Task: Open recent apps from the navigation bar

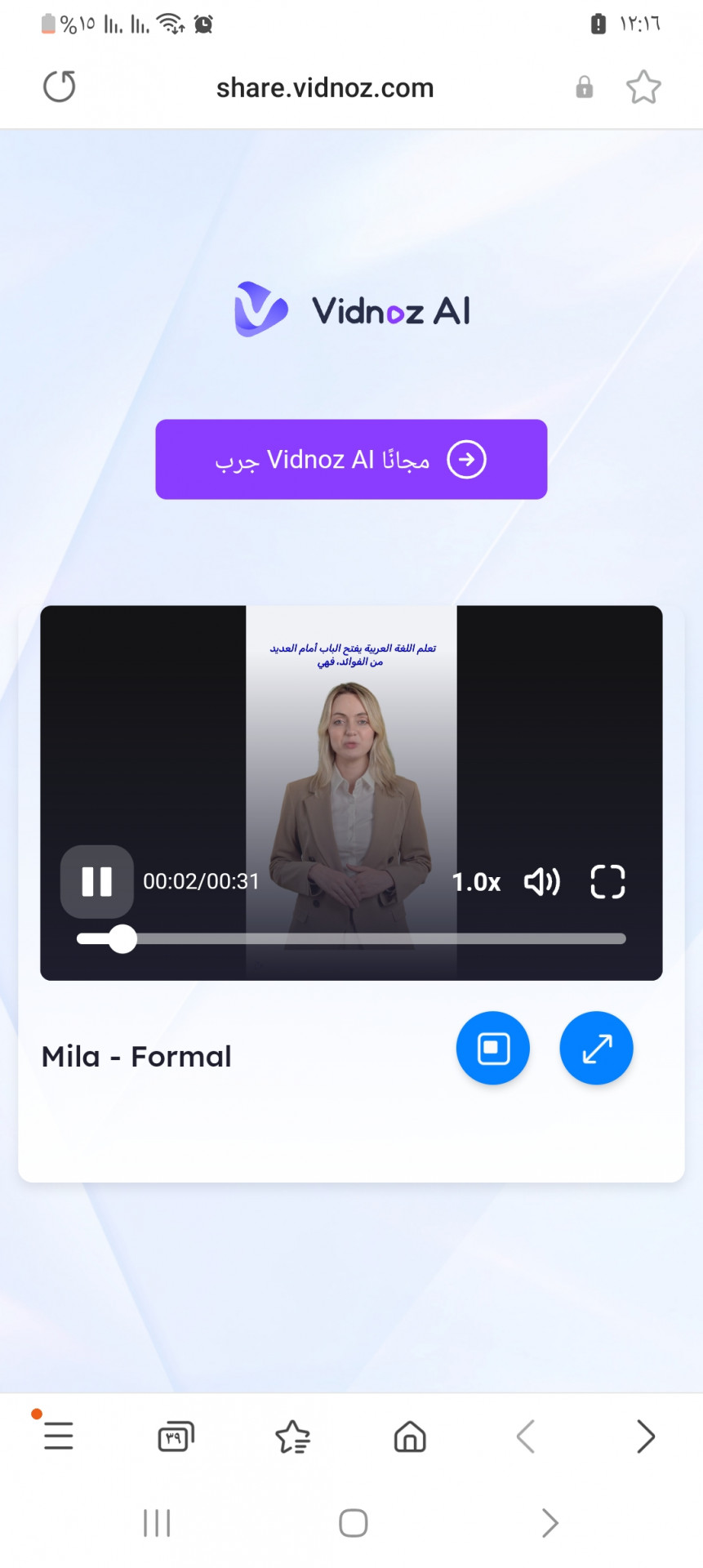Action: [x=157, y=1523]
